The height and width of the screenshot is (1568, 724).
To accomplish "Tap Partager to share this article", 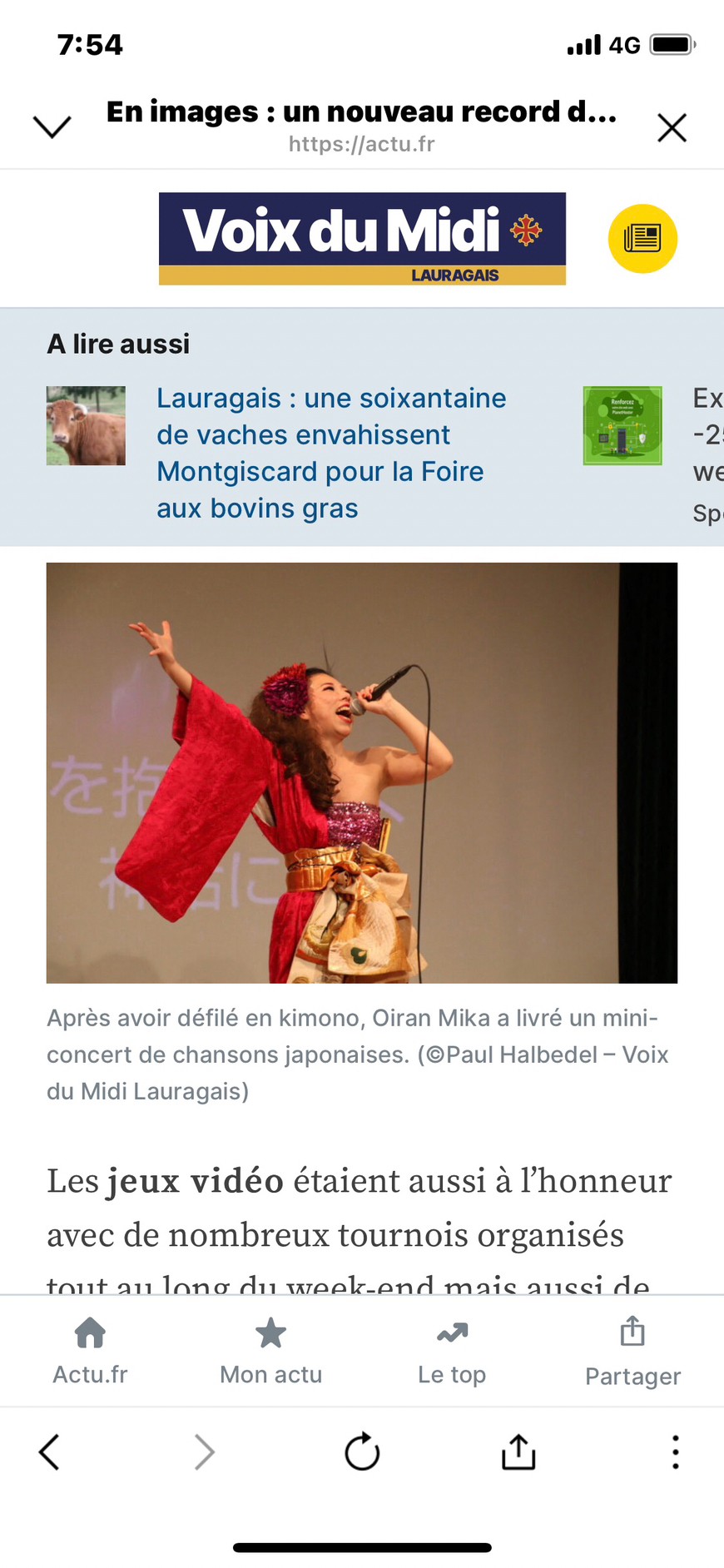I will 632,1352.
